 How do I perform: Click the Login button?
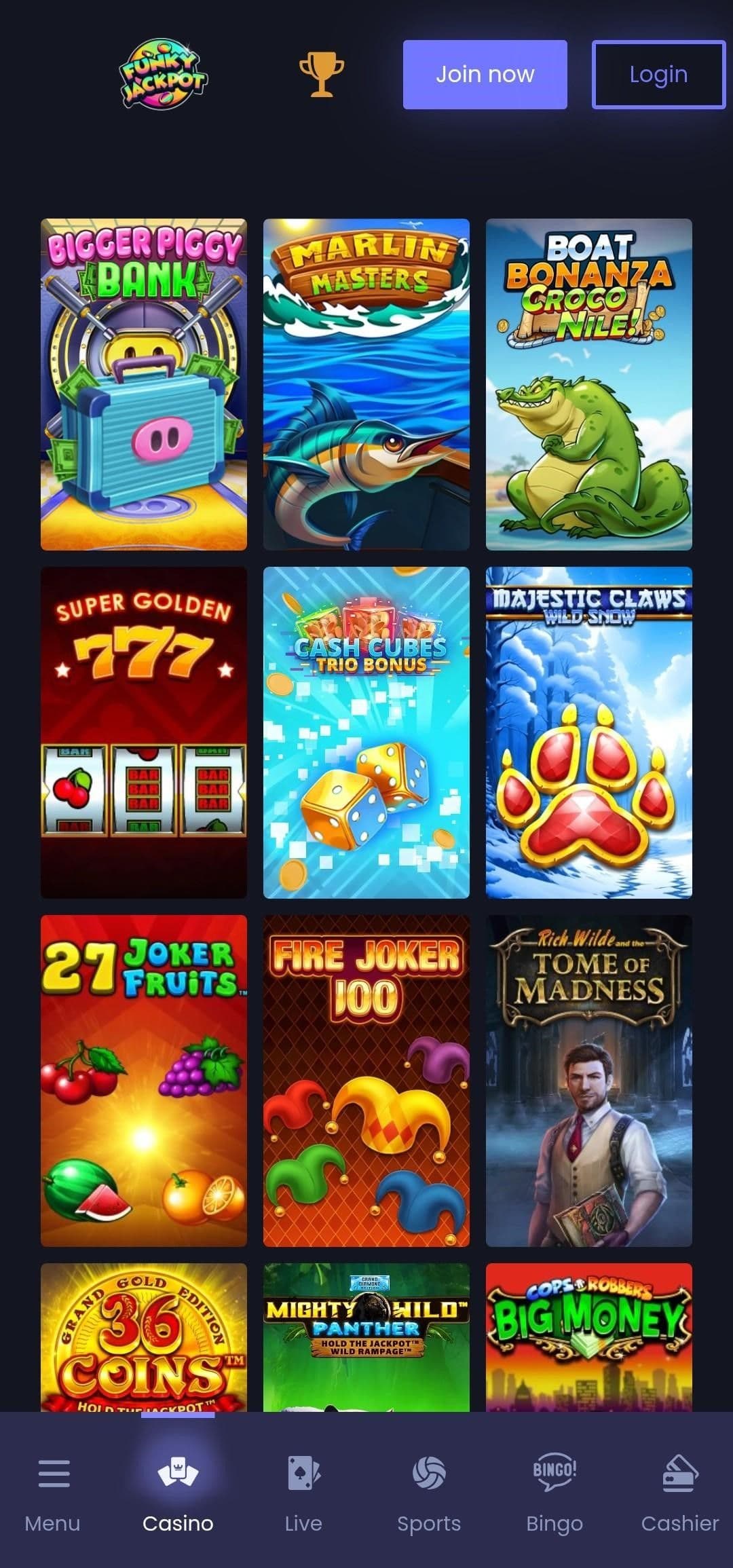pos(658,75)
